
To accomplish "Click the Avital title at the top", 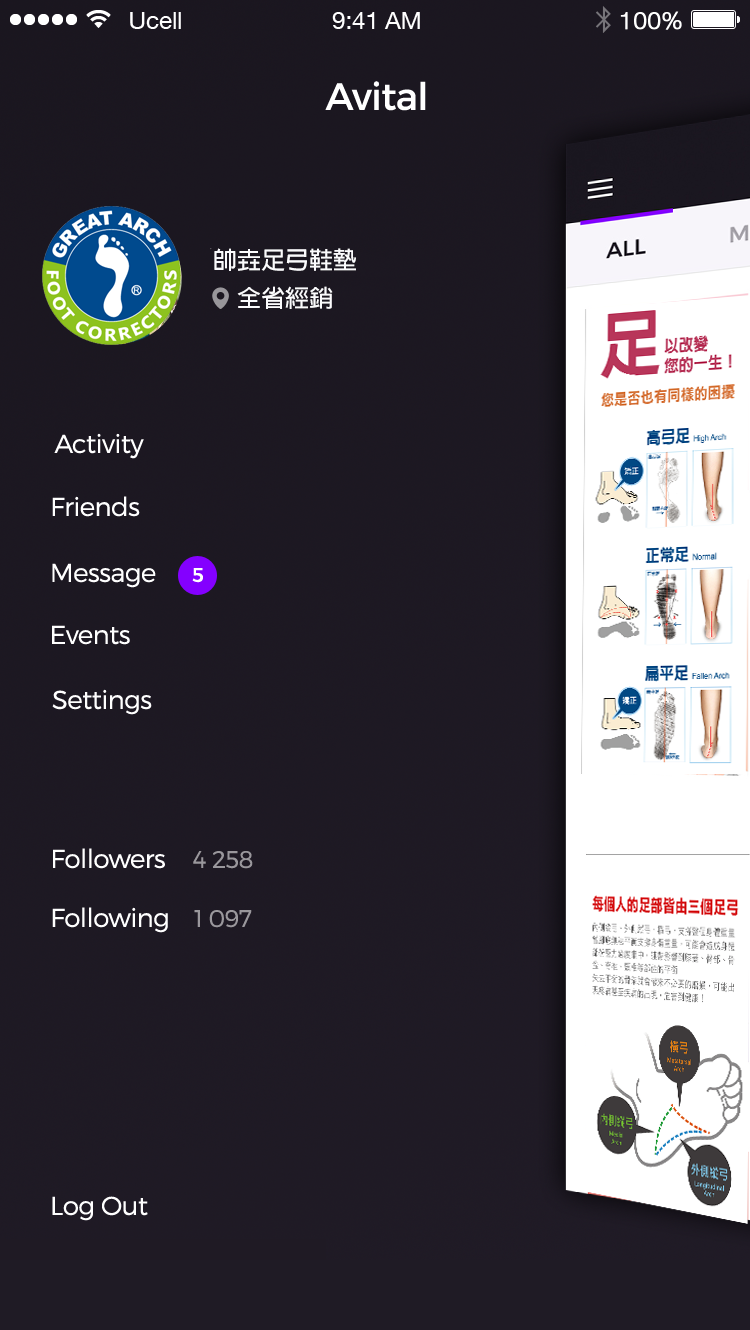I will (x=376, y=96).
